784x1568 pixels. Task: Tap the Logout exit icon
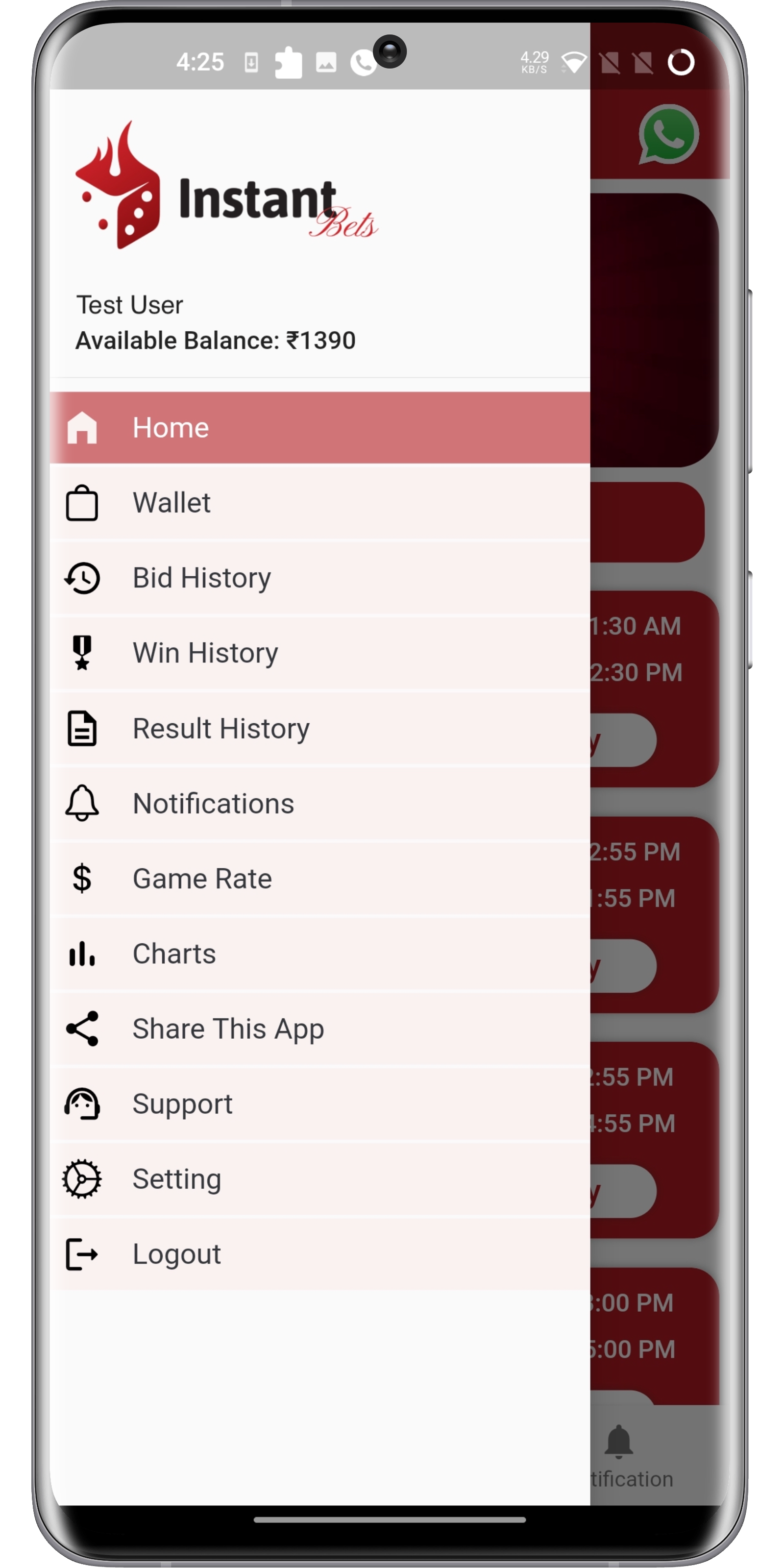pos(81,1254)
